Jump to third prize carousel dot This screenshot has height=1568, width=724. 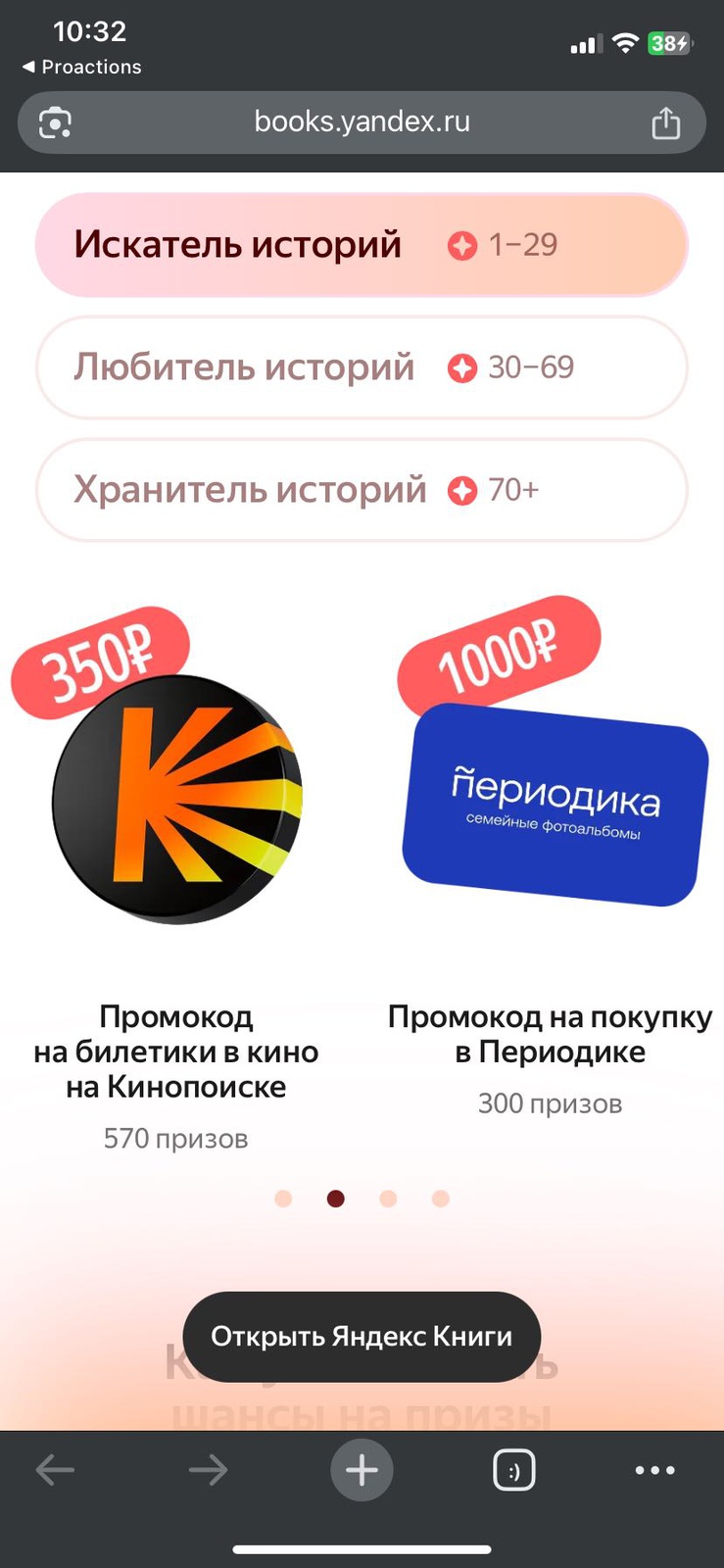pos(388,1199)
